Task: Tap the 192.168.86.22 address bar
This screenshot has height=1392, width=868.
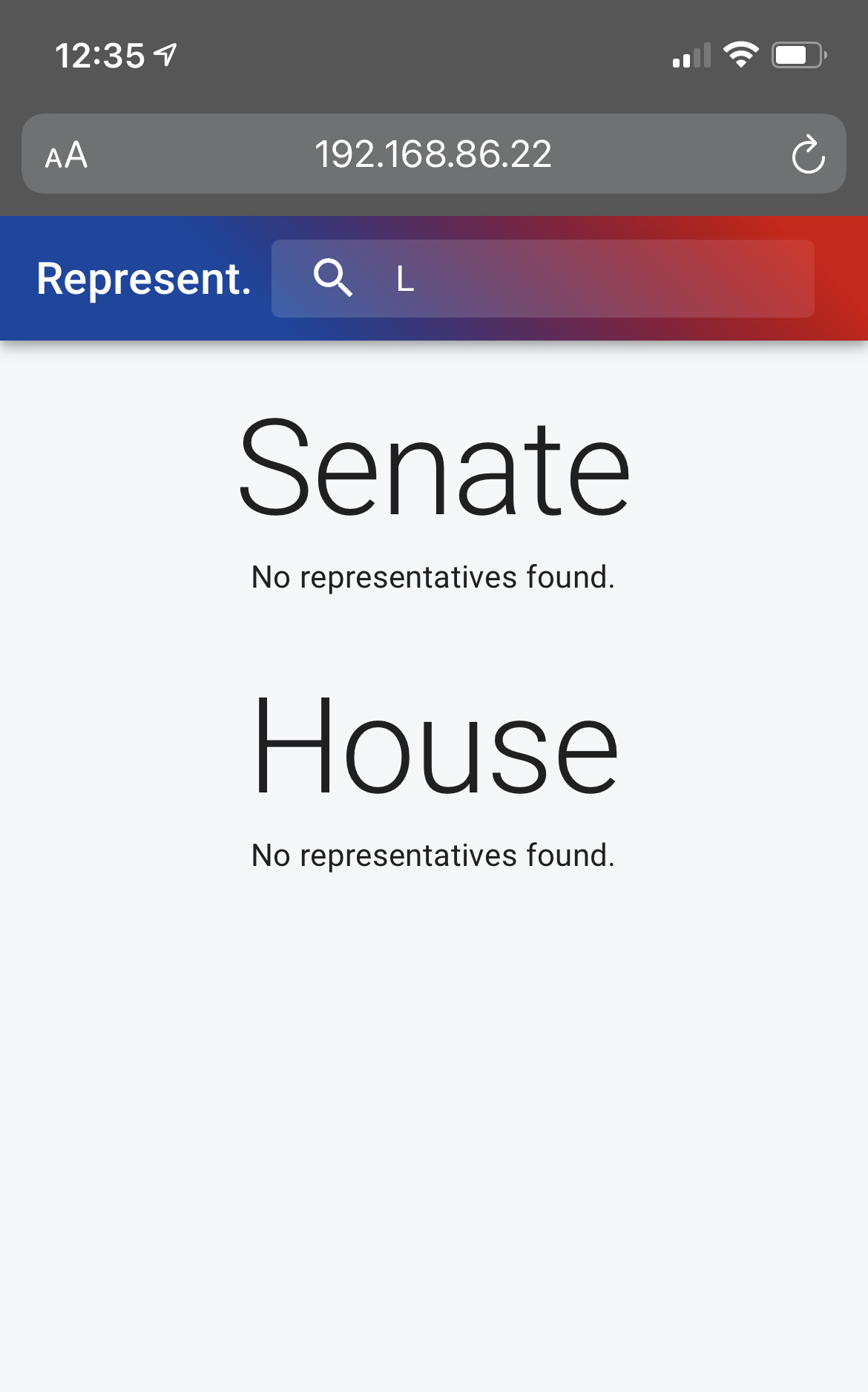Action: coord(433,154)
